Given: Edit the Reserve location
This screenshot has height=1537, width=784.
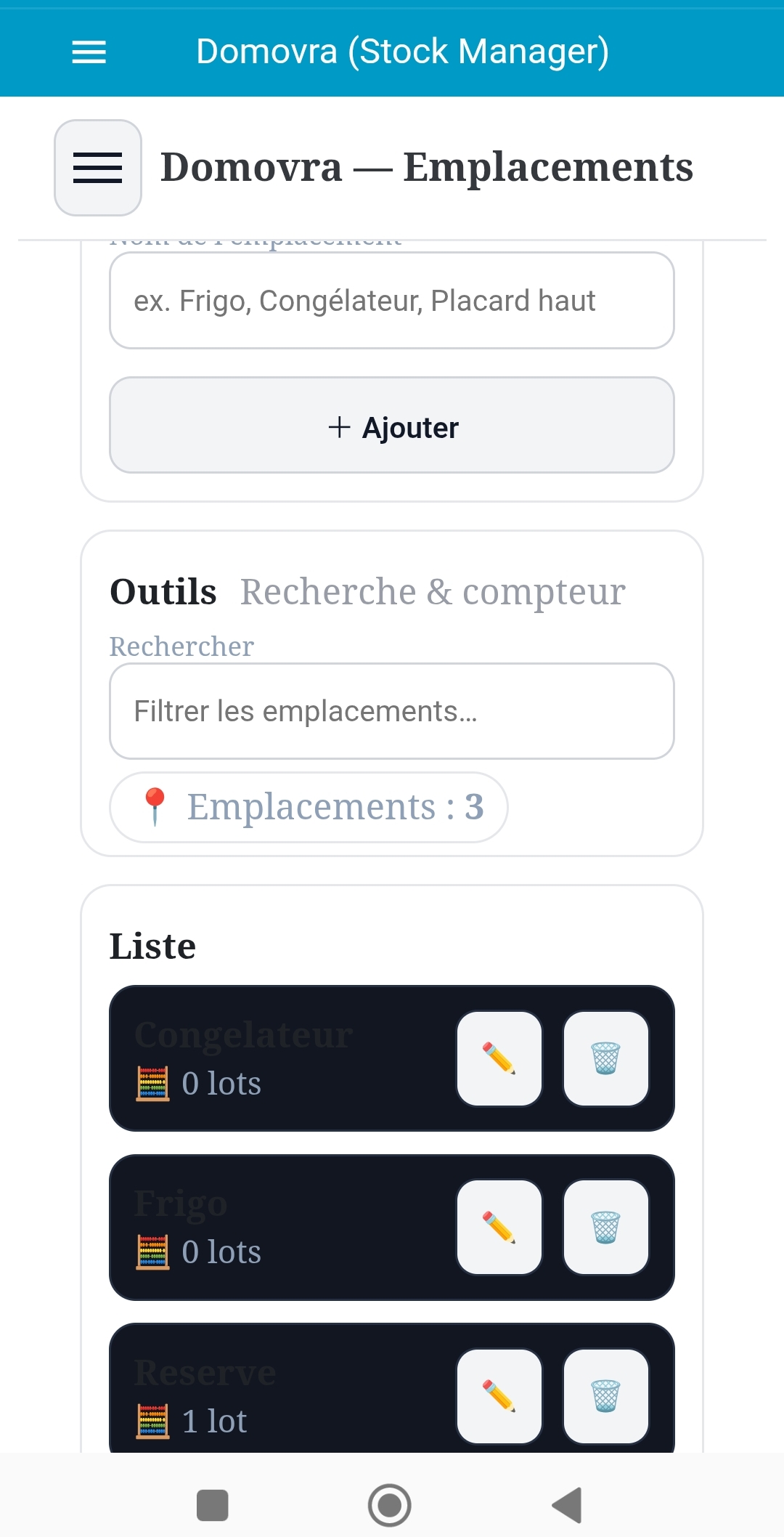Looking at the screenshot, I should point(499,1396).
